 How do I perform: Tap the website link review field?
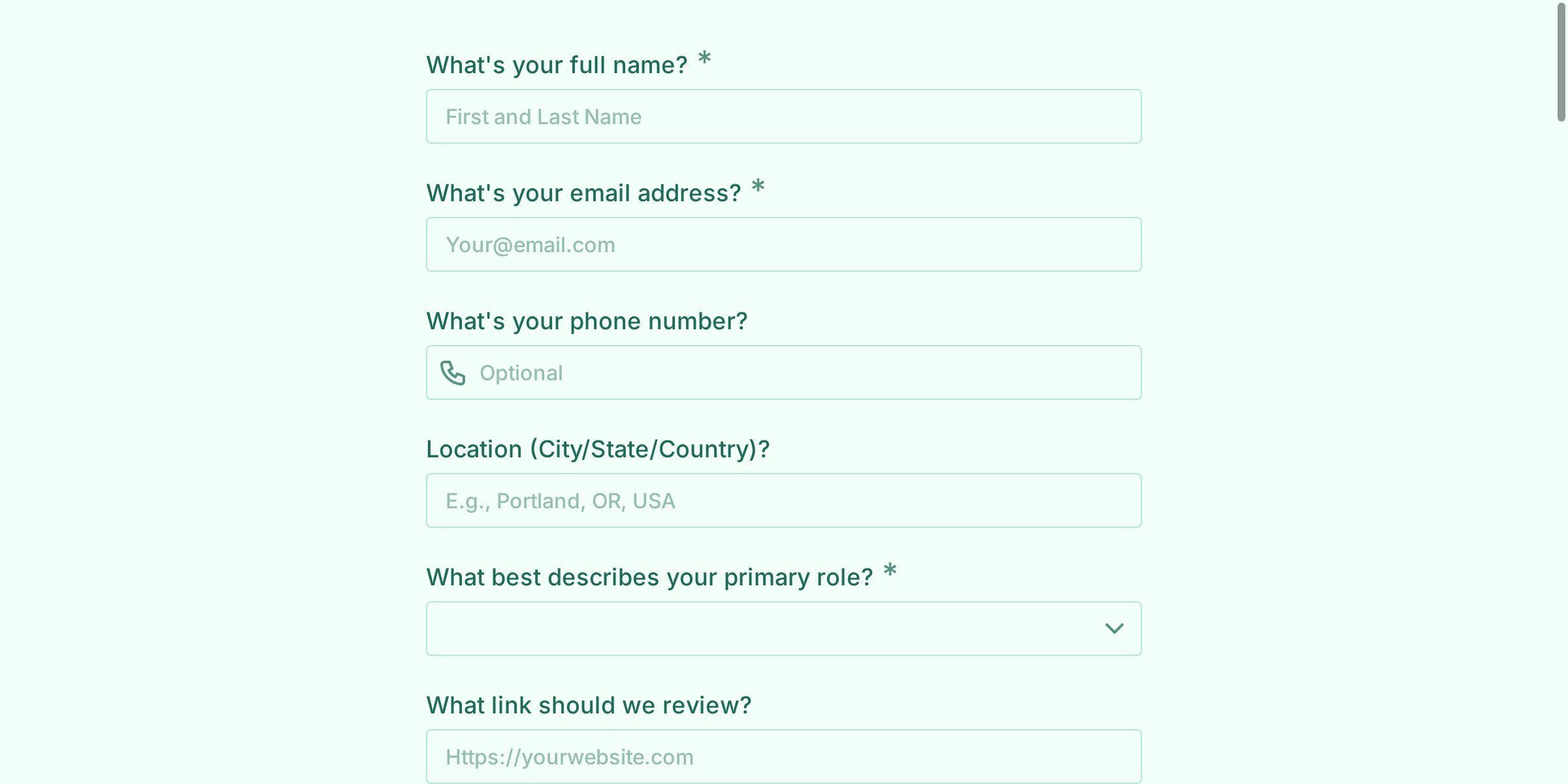click(x=783, y=757)
